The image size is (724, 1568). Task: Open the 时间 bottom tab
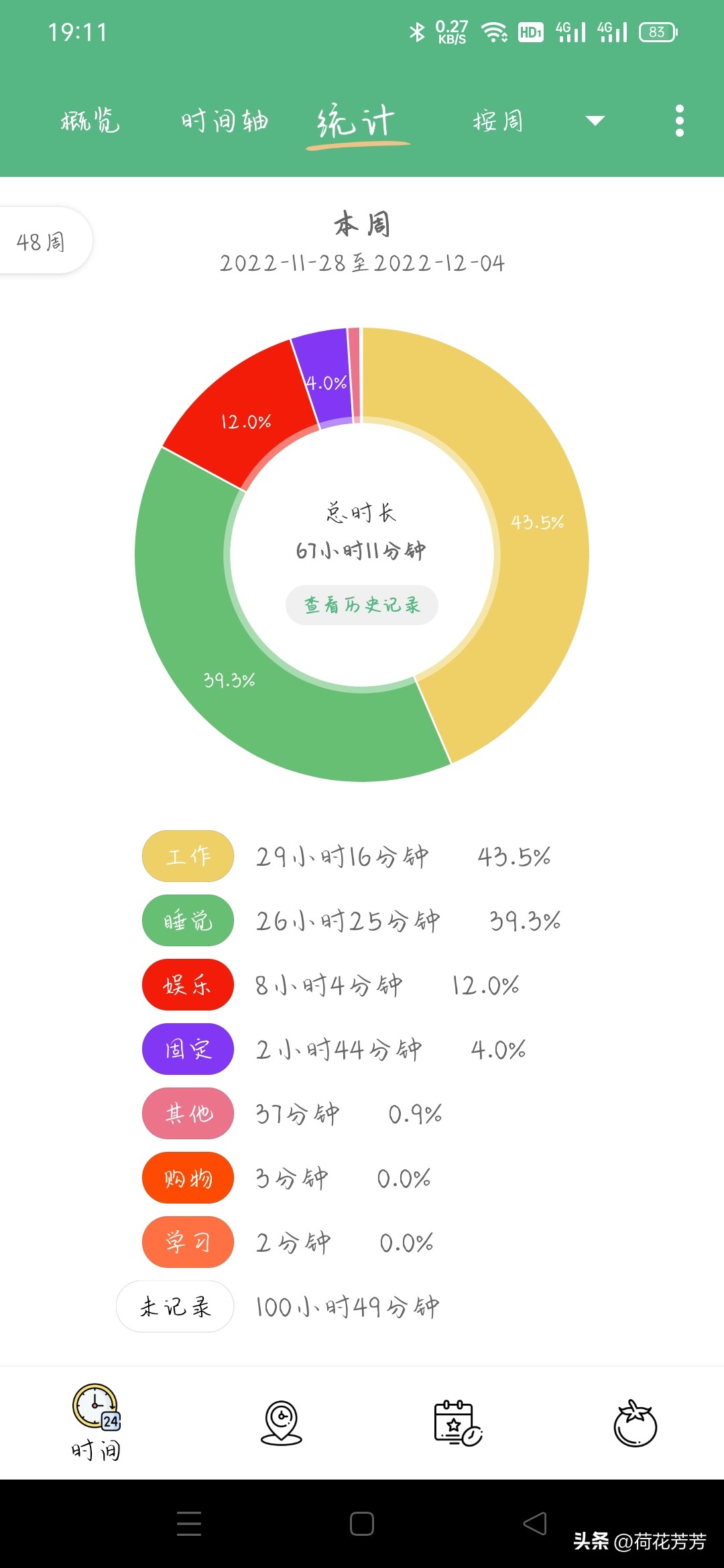pyautogui.click(x=96, y=1422)
